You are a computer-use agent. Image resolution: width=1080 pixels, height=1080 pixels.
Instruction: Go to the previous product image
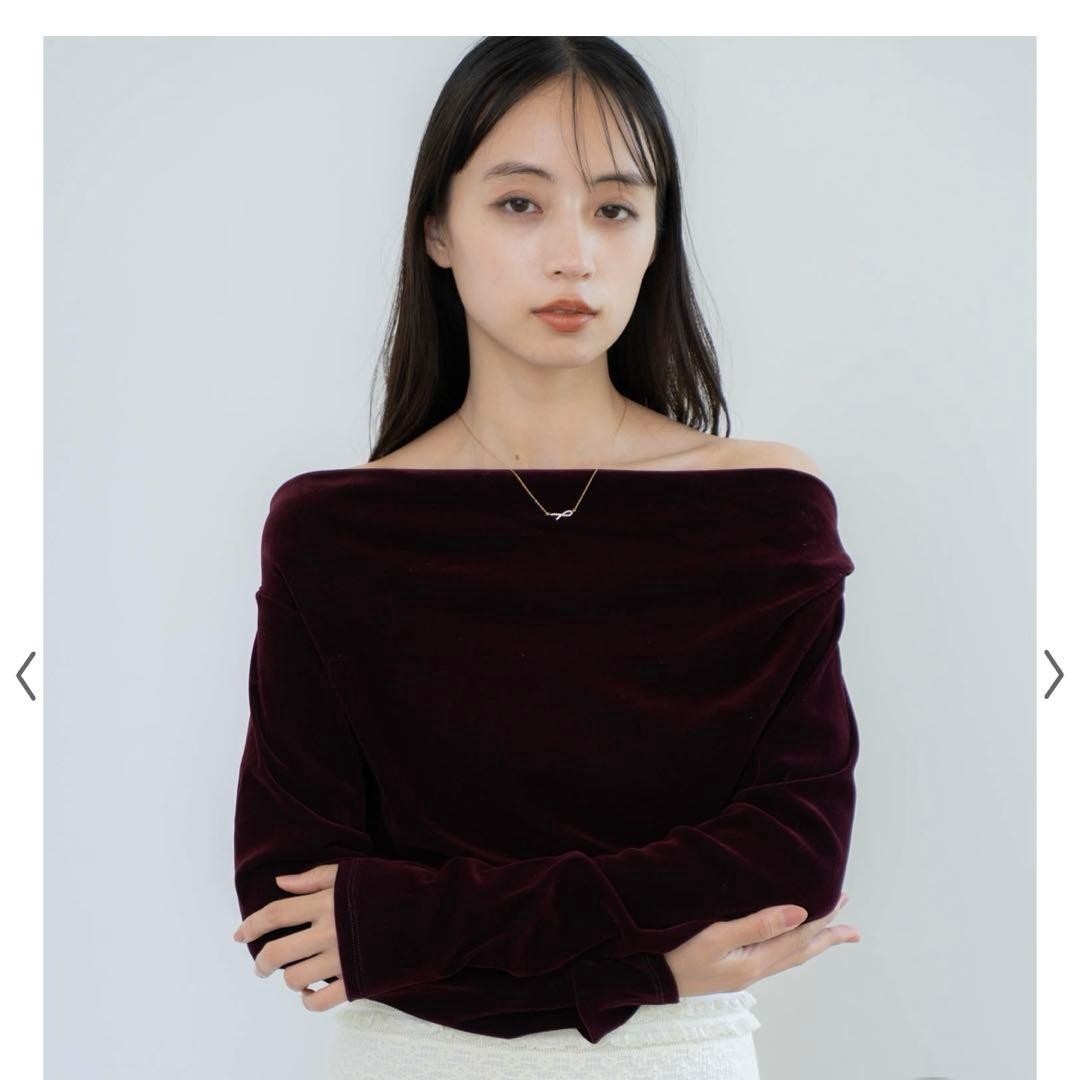(x=26, y=676)
